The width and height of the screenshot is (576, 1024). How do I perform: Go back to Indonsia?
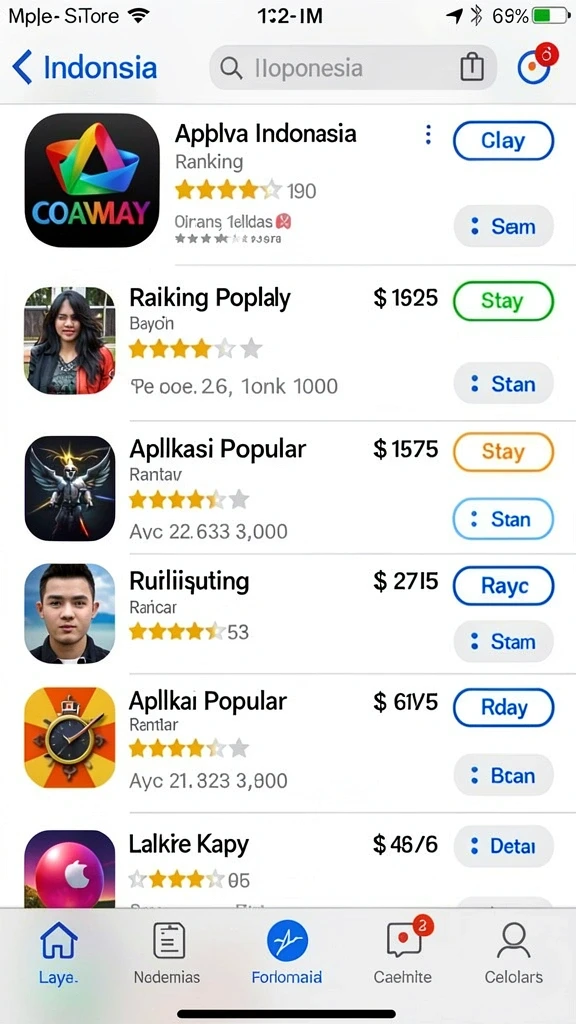(x=84, y=68)
